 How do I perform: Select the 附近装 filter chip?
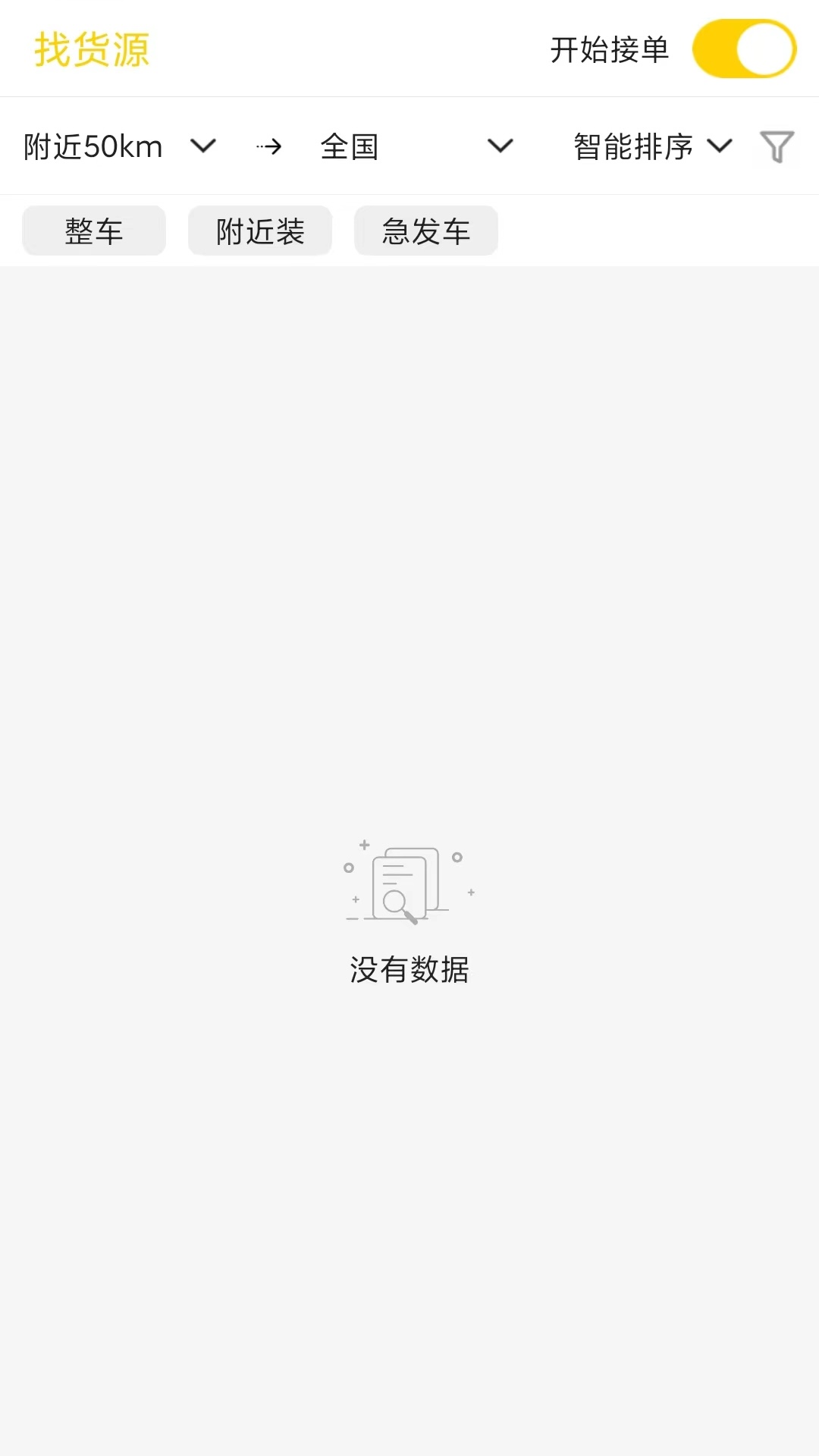point(260,231)
